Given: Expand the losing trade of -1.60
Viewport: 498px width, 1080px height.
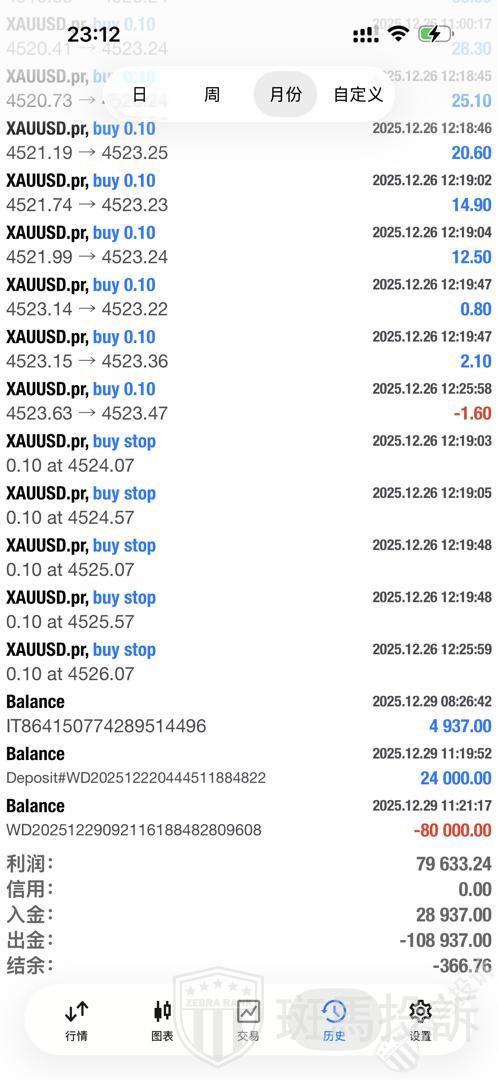Looking at the screenshot, I should [x=249, y=401].
